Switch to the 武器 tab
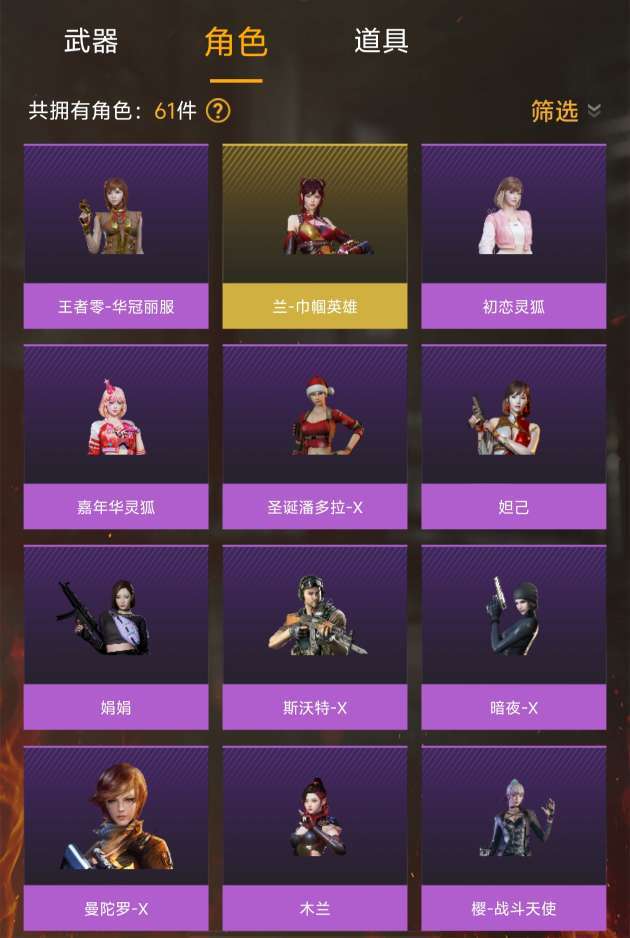Image resolution: width=630 pixels, height=938 pixels. click(x=91, y=42)
